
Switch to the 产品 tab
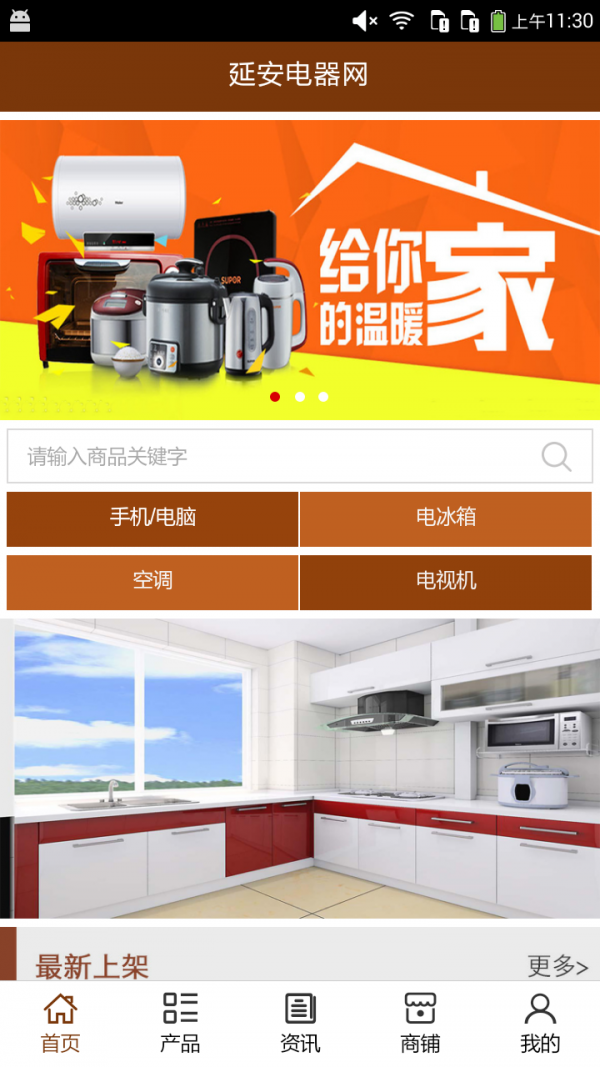pyautogui.click(x=180, y=1023)
